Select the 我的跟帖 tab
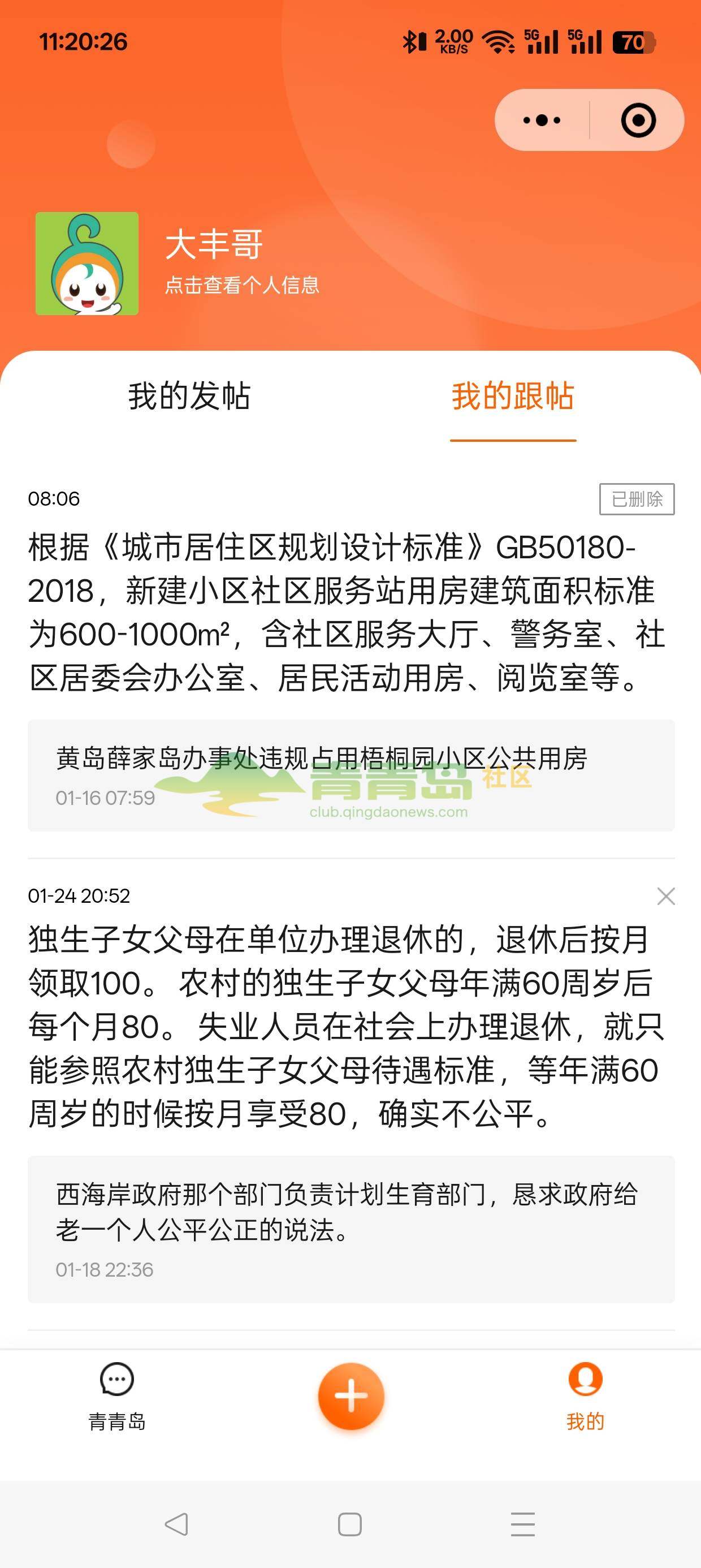This screenshot has width=701, height=1568. 512,397
